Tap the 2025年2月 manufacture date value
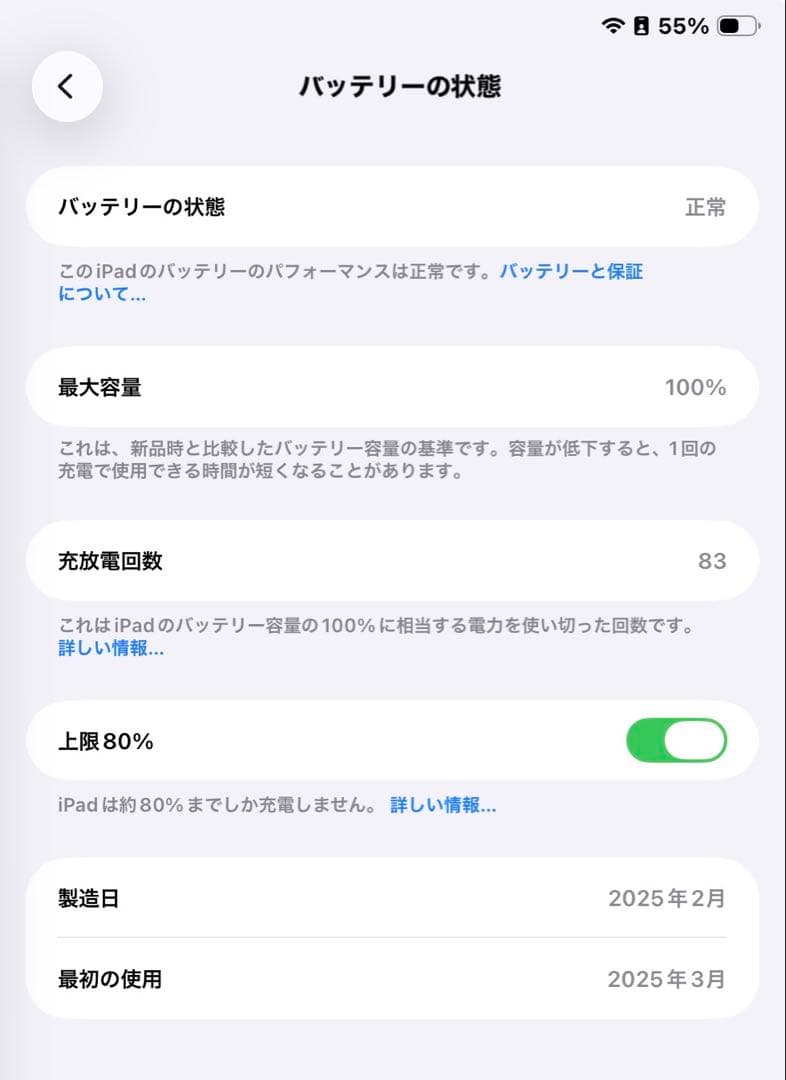This screenshot has height=1080, width=786. pos(667,898)
